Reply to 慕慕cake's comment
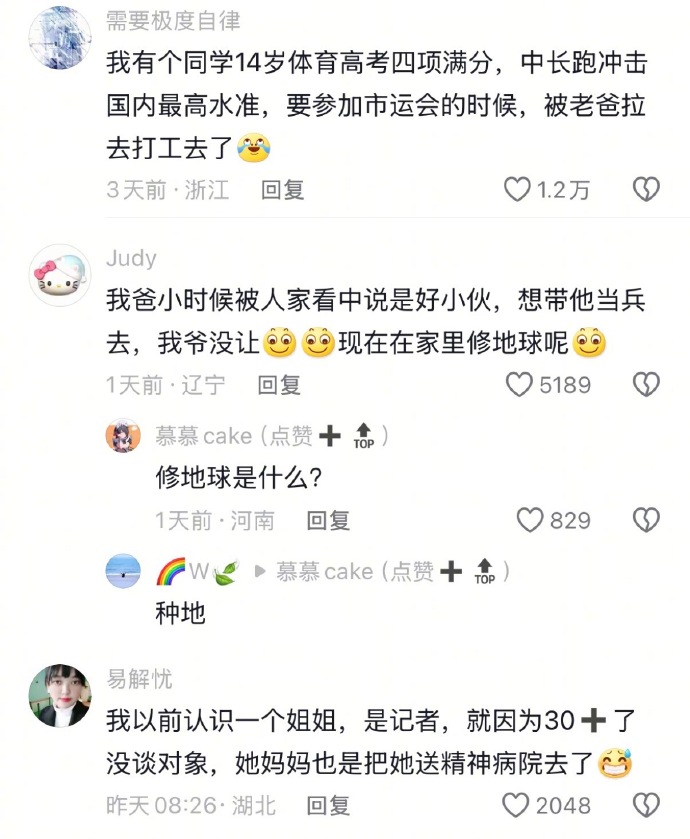Image resolution: width=690 pixels, height=839 pixels. pyautogui.click(x=328, y=520)
